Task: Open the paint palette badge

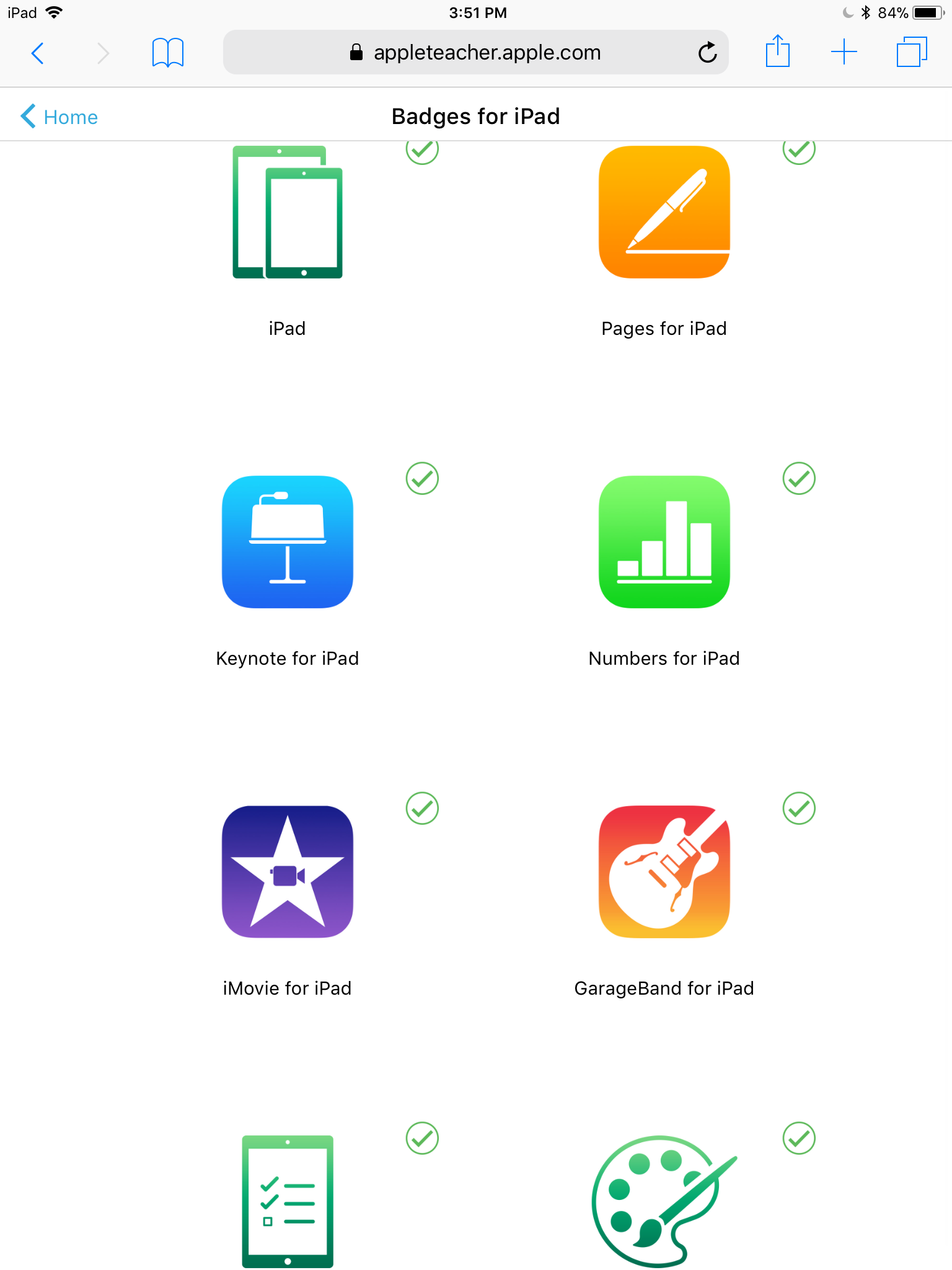Action: (x=664, y=1201)
